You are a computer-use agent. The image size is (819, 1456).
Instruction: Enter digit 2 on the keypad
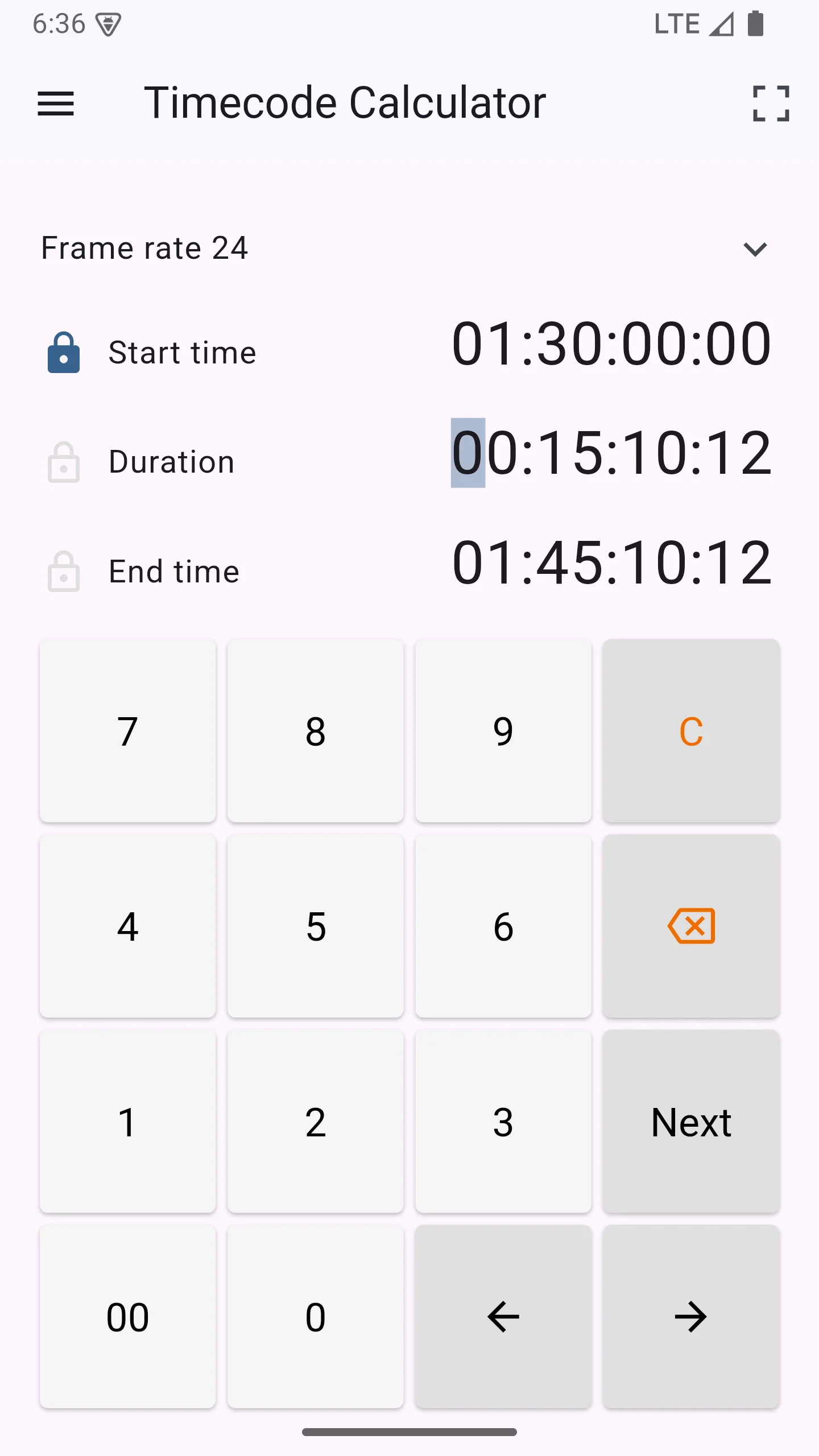tap(316, 1122)
